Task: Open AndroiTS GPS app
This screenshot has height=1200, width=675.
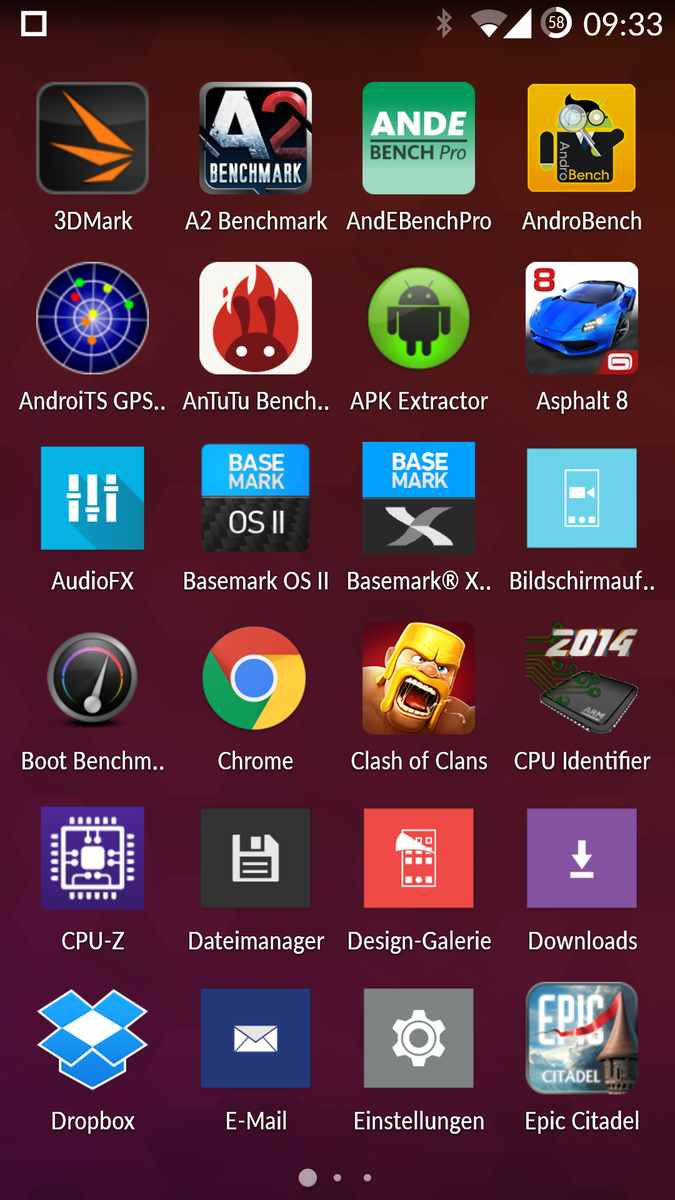Action: [x=93, y=318]
